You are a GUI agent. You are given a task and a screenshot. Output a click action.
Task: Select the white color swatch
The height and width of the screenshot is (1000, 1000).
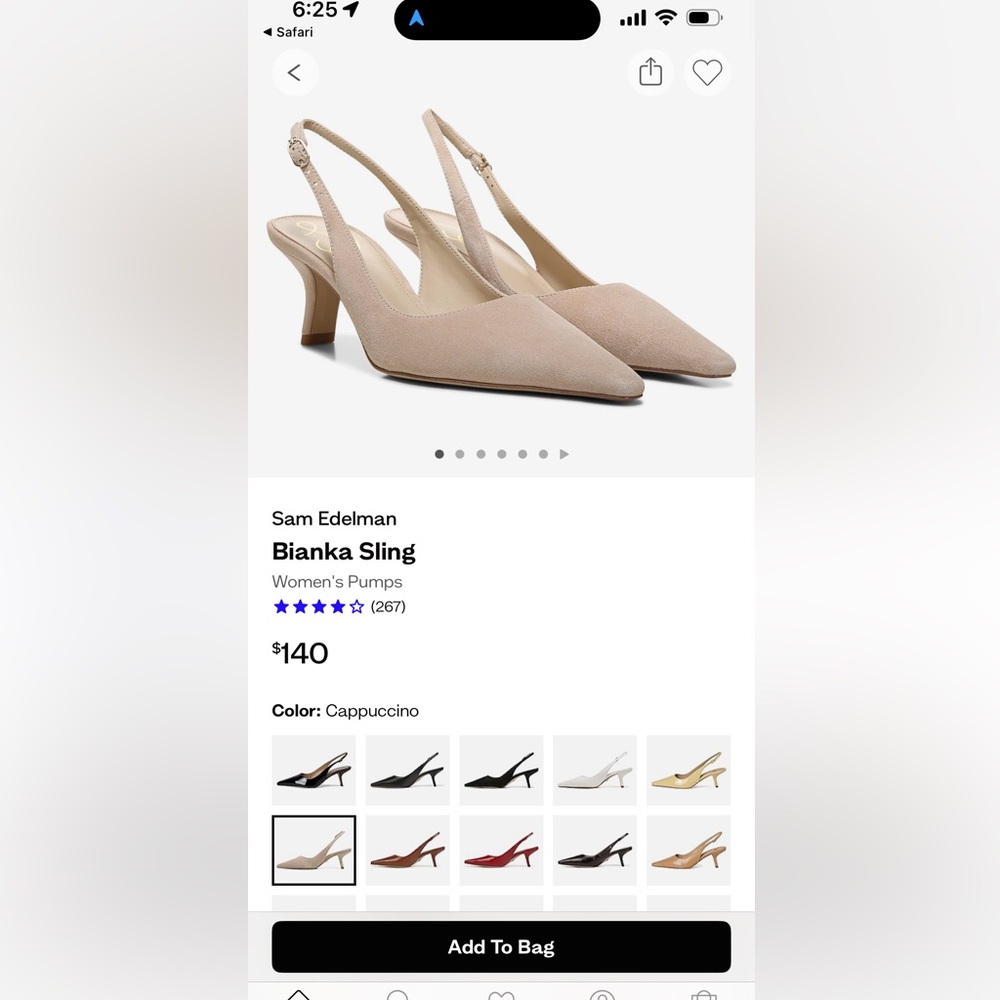coord(594,770)
